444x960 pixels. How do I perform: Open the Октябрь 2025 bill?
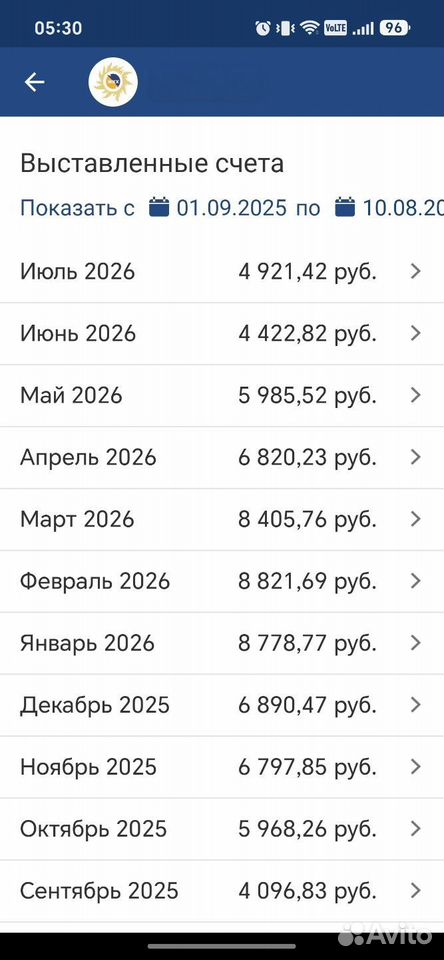pos(222,829)
